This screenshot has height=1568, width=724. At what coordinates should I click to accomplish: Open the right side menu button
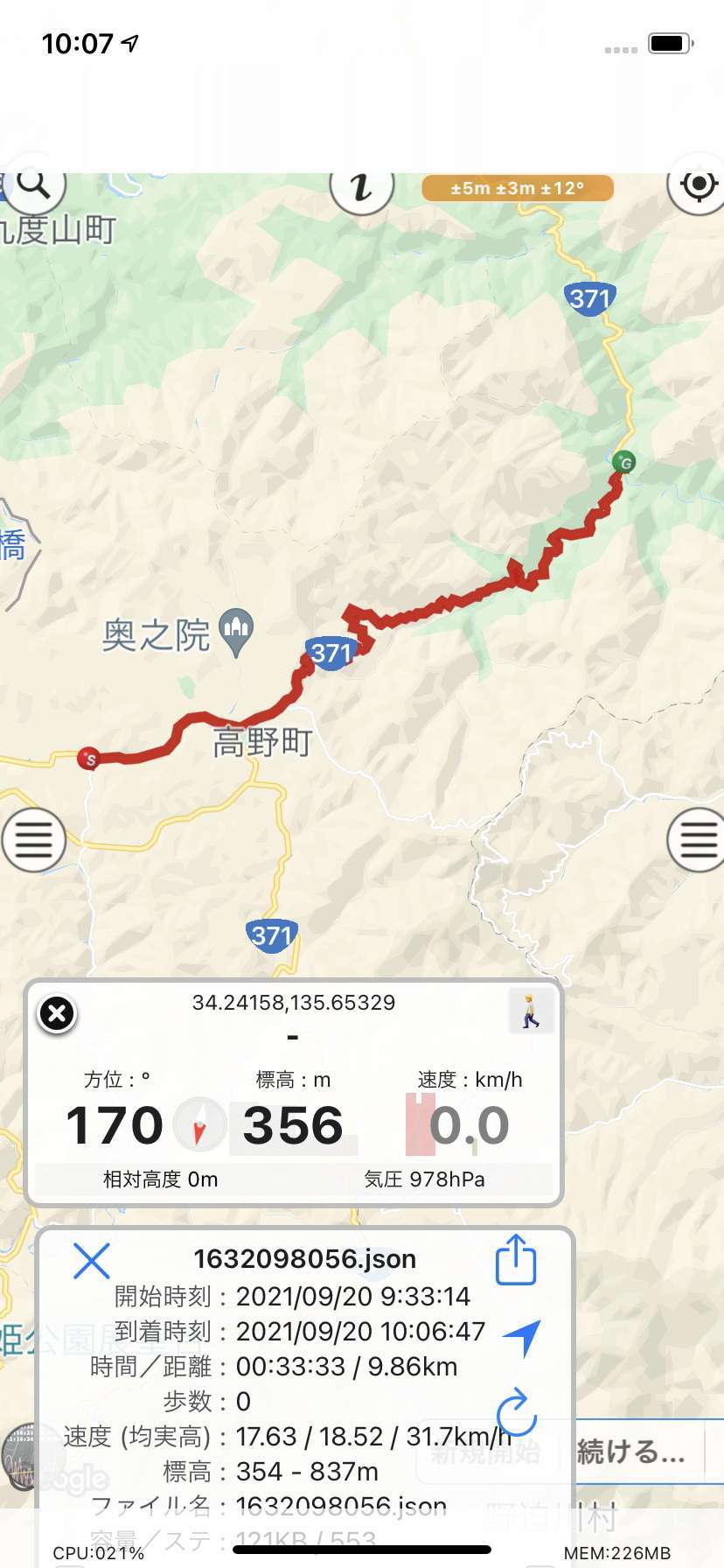pos(697,840)
